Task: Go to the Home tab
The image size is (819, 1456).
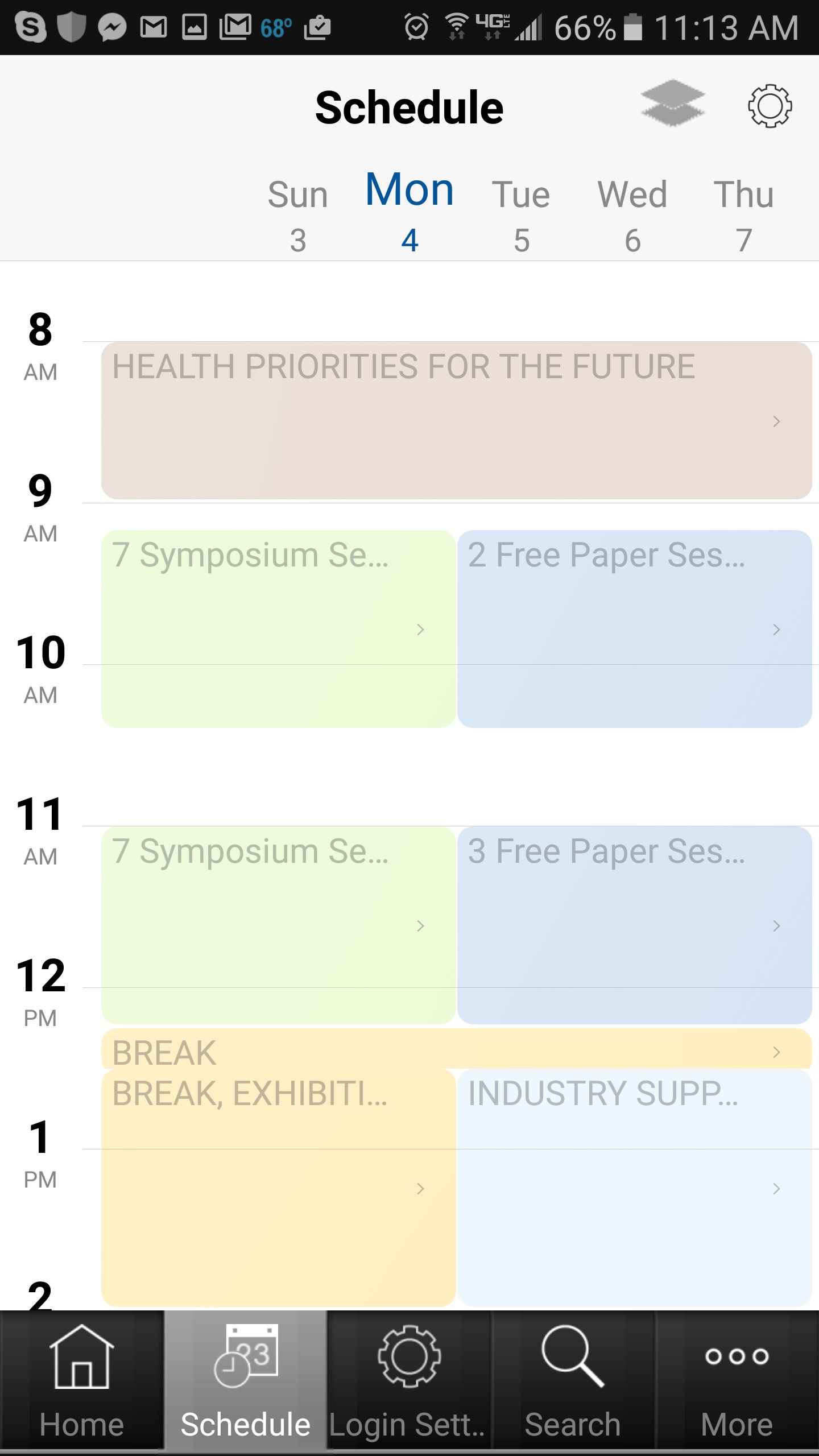Action: point(82,1381)
